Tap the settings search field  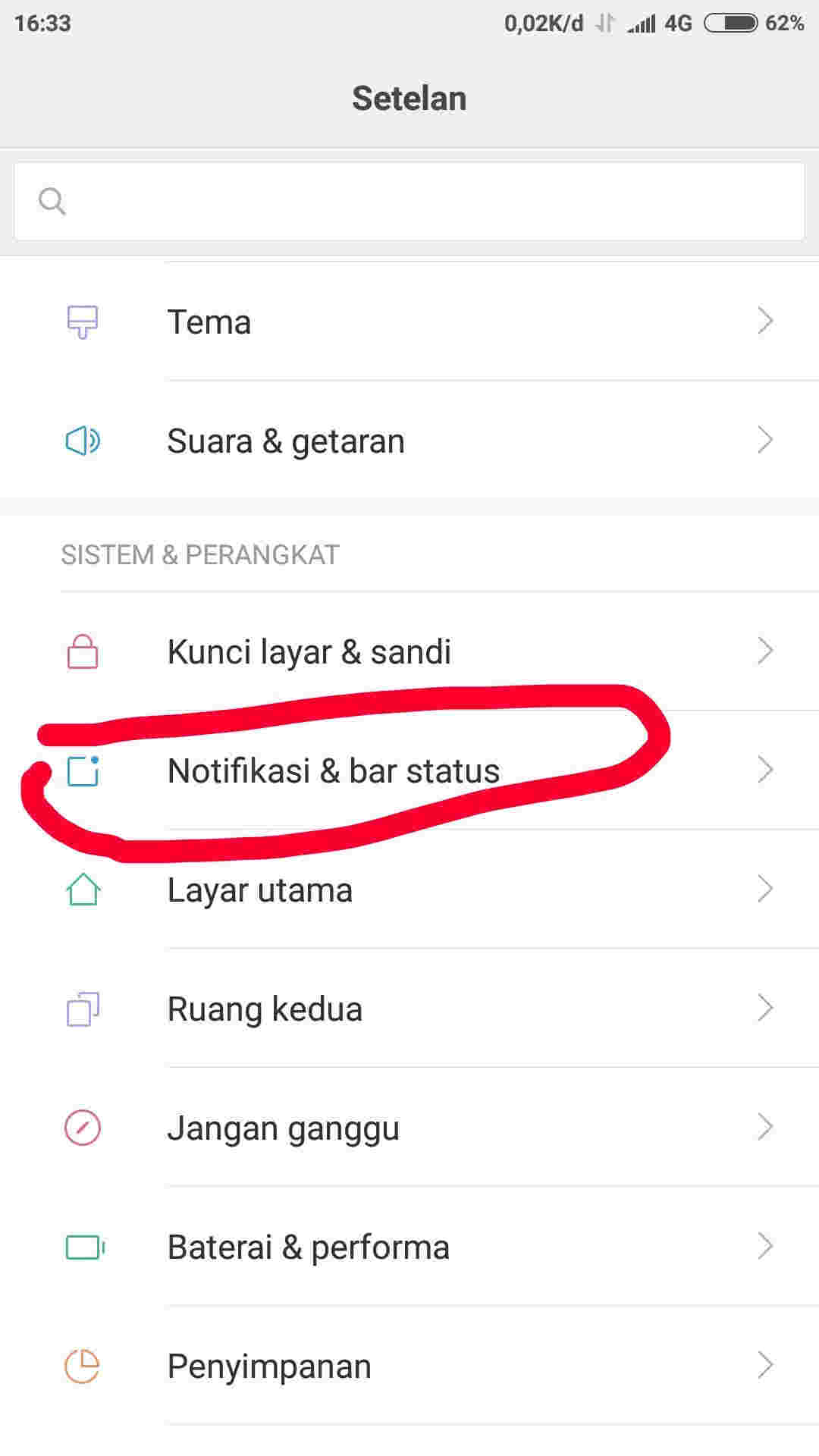coord(409,202)
